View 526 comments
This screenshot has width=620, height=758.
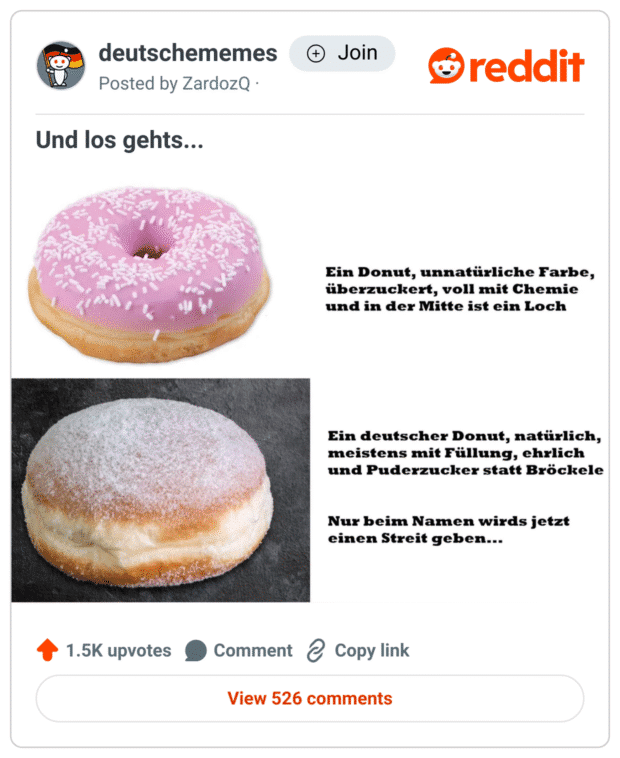(x=309, y=698)
